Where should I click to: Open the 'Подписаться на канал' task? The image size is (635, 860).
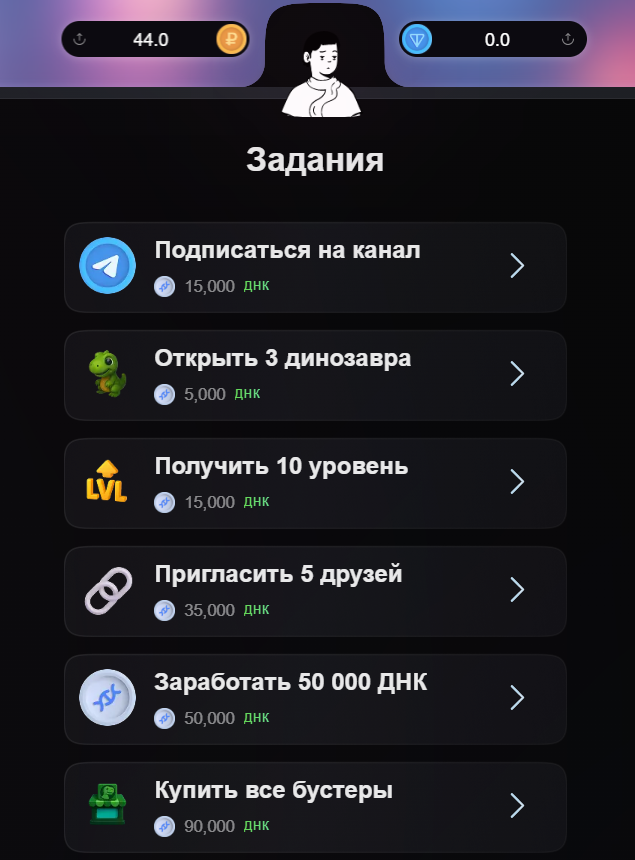coord(315,267)
